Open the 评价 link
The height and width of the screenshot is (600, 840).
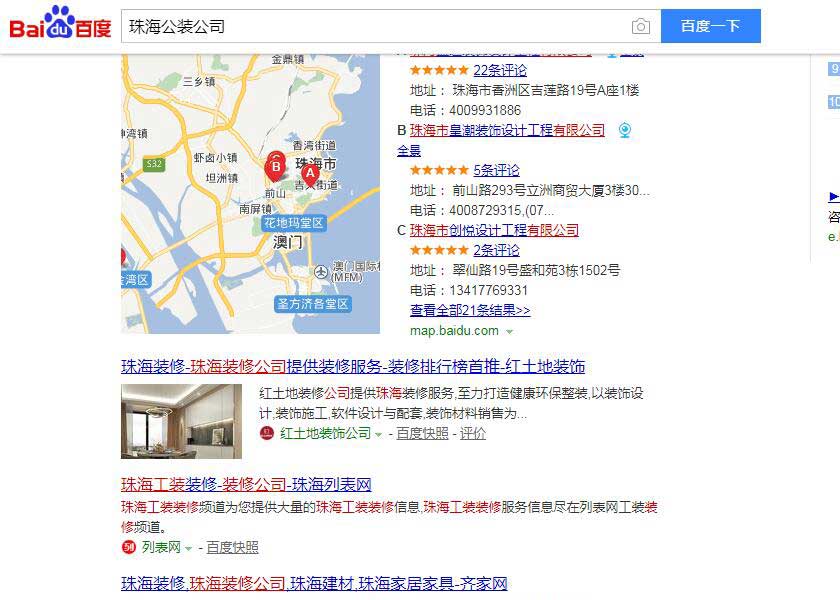click(473, 433)
